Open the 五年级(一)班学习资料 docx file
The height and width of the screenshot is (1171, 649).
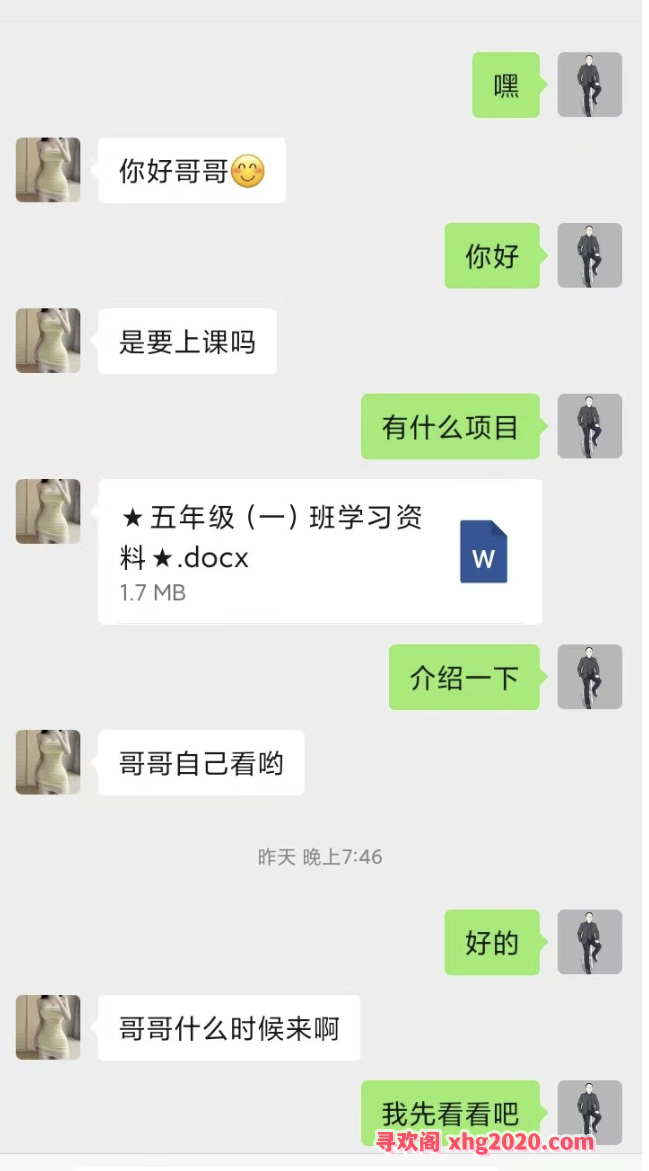(320, 551)
